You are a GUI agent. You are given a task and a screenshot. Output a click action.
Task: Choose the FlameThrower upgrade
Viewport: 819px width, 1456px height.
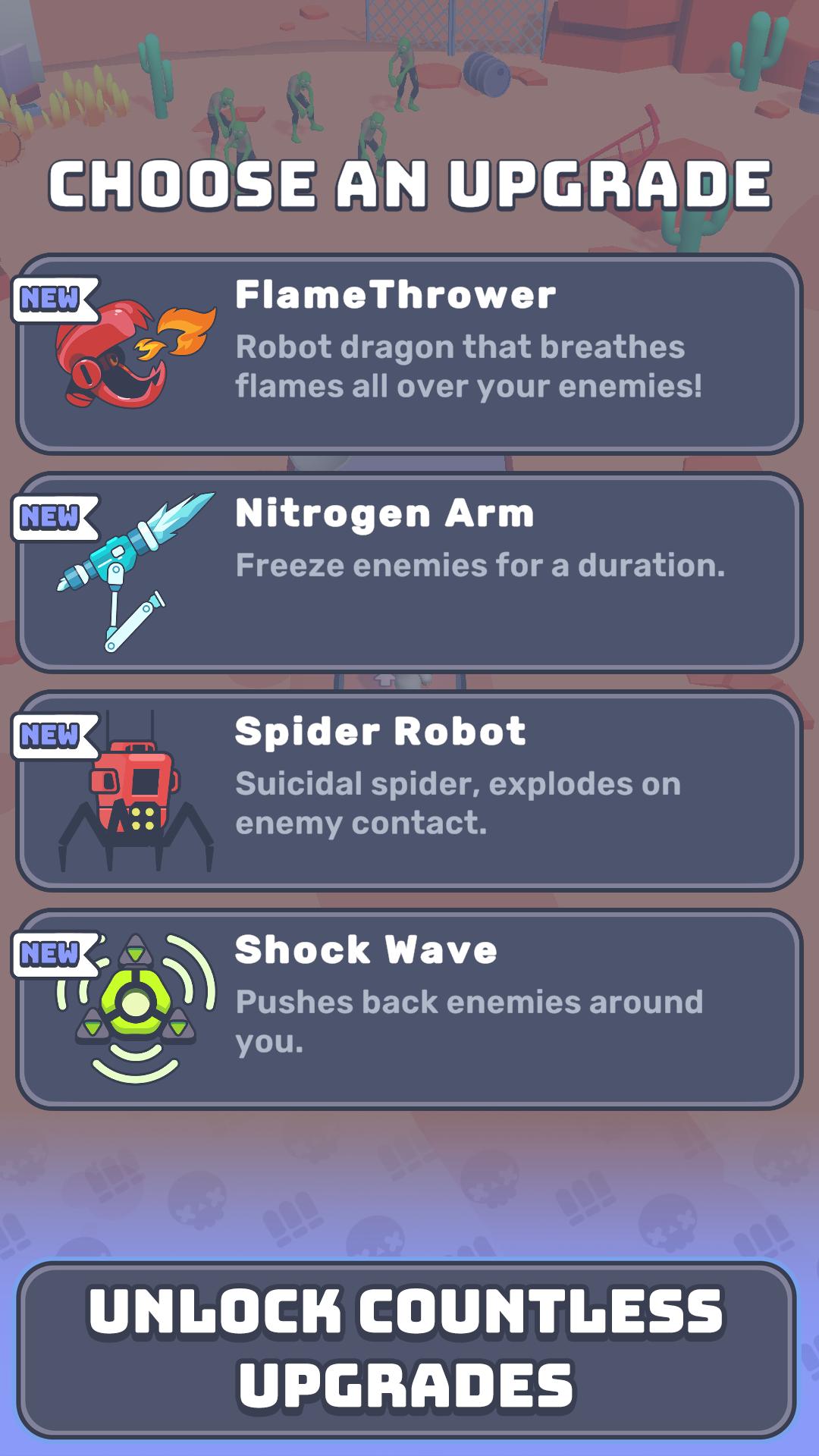[409, 353]
